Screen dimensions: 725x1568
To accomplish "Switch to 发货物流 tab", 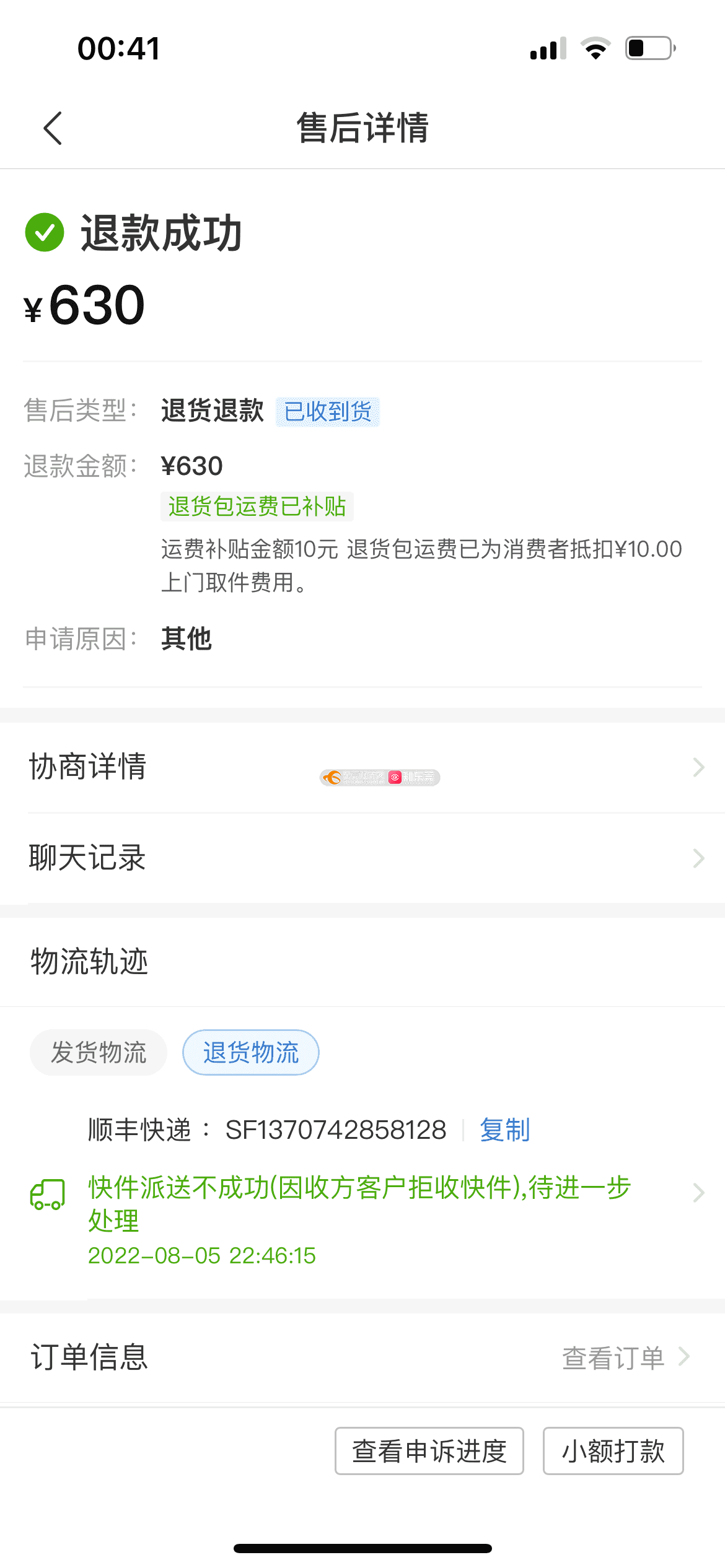I will (x=99, y=1052).
